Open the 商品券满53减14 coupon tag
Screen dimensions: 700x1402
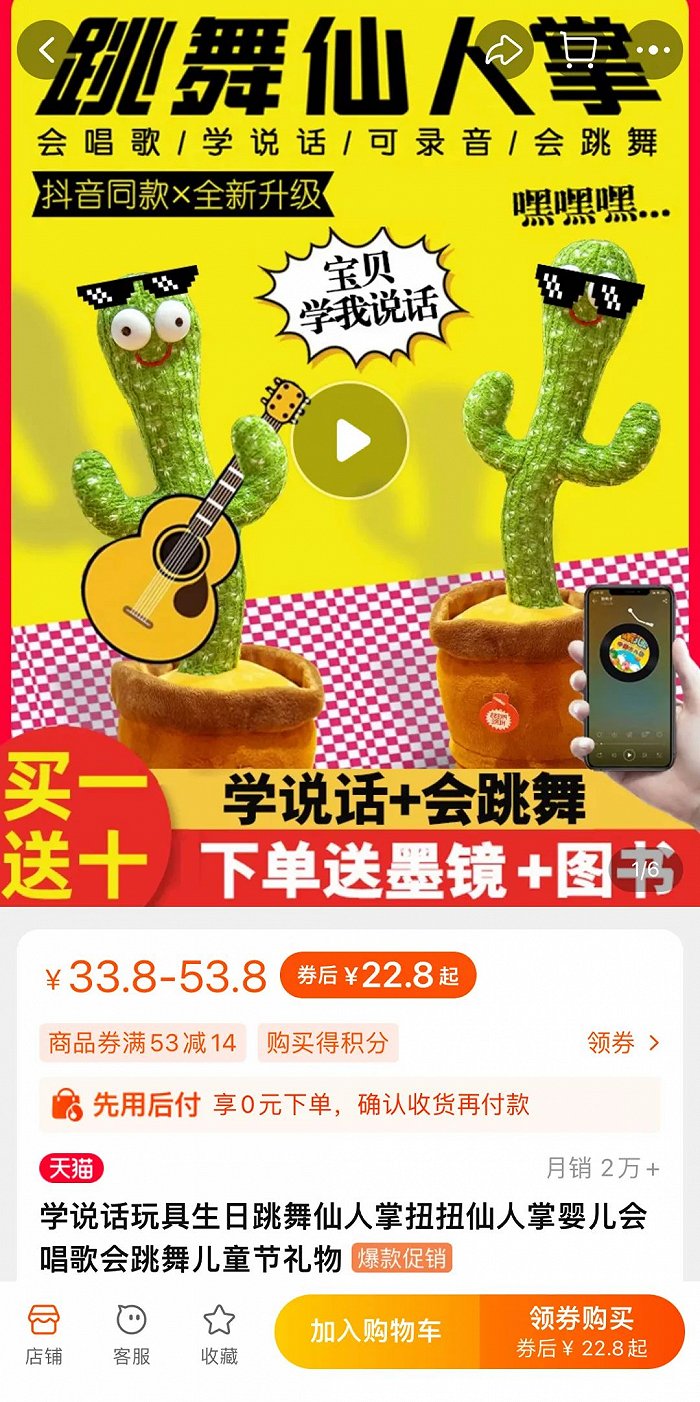pos(143,1043)
